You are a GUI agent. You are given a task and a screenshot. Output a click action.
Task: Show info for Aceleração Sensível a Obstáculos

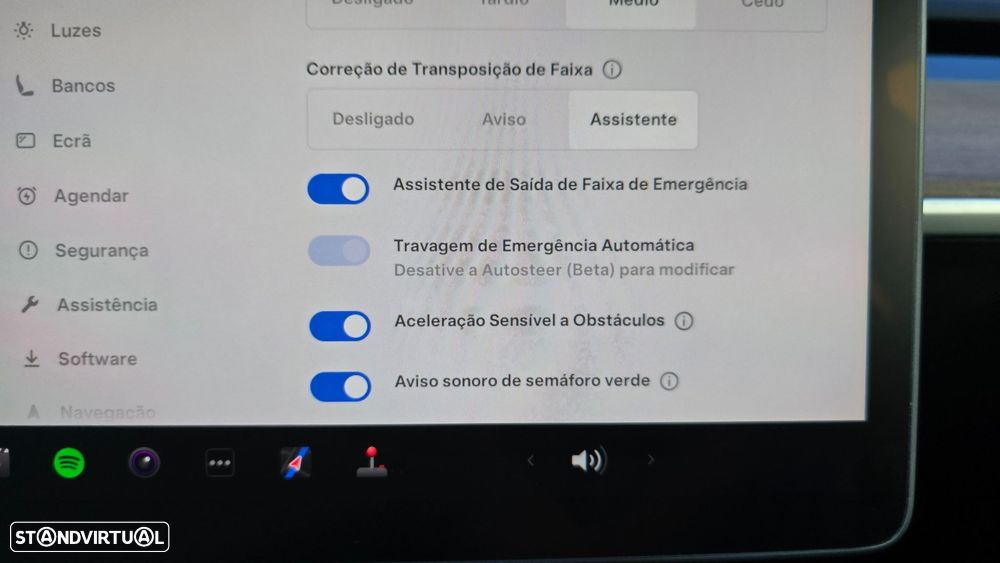684,321
